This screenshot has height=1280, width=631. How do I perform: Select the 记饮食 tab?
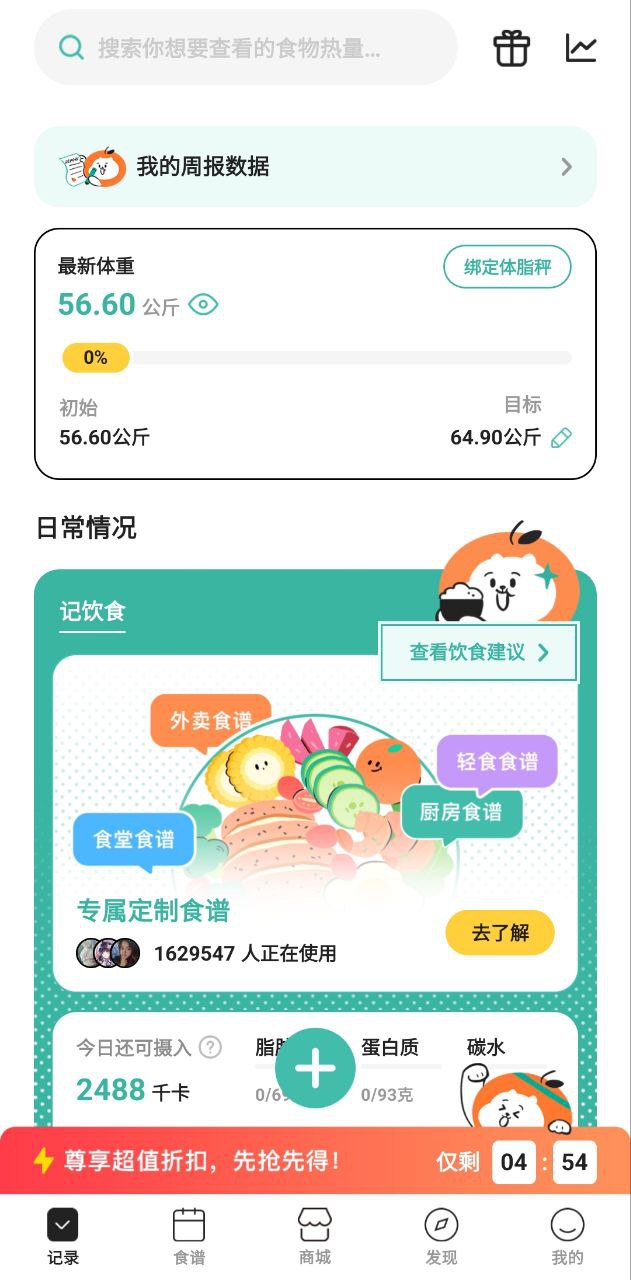pyautogui.click(x=93, y=612)
